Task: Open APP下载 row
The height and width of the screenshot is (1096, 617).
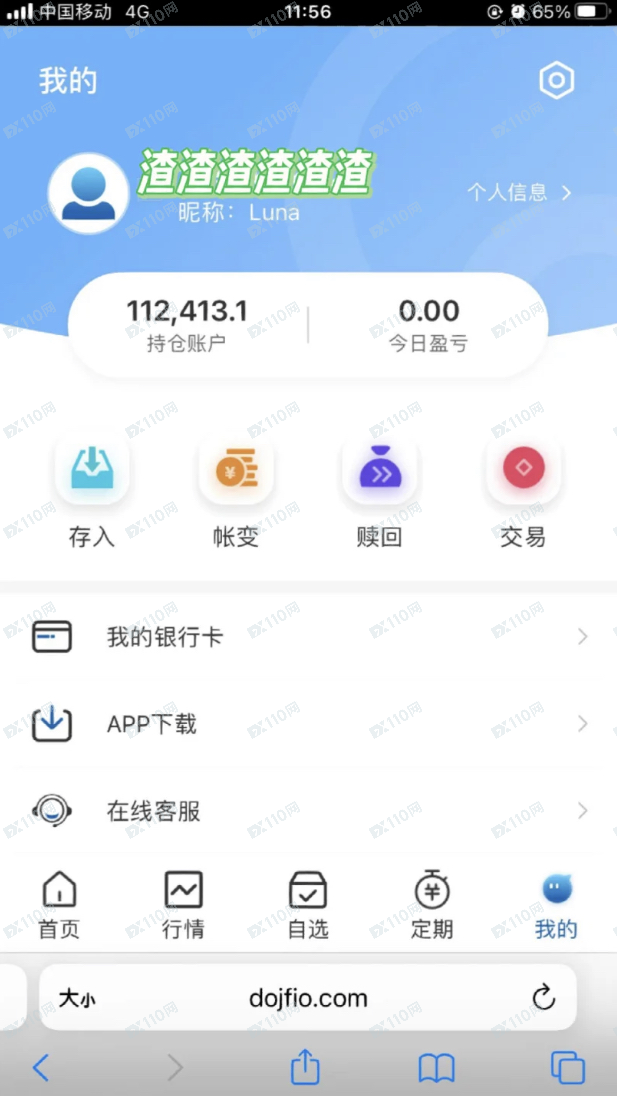Action: [308, 724]
